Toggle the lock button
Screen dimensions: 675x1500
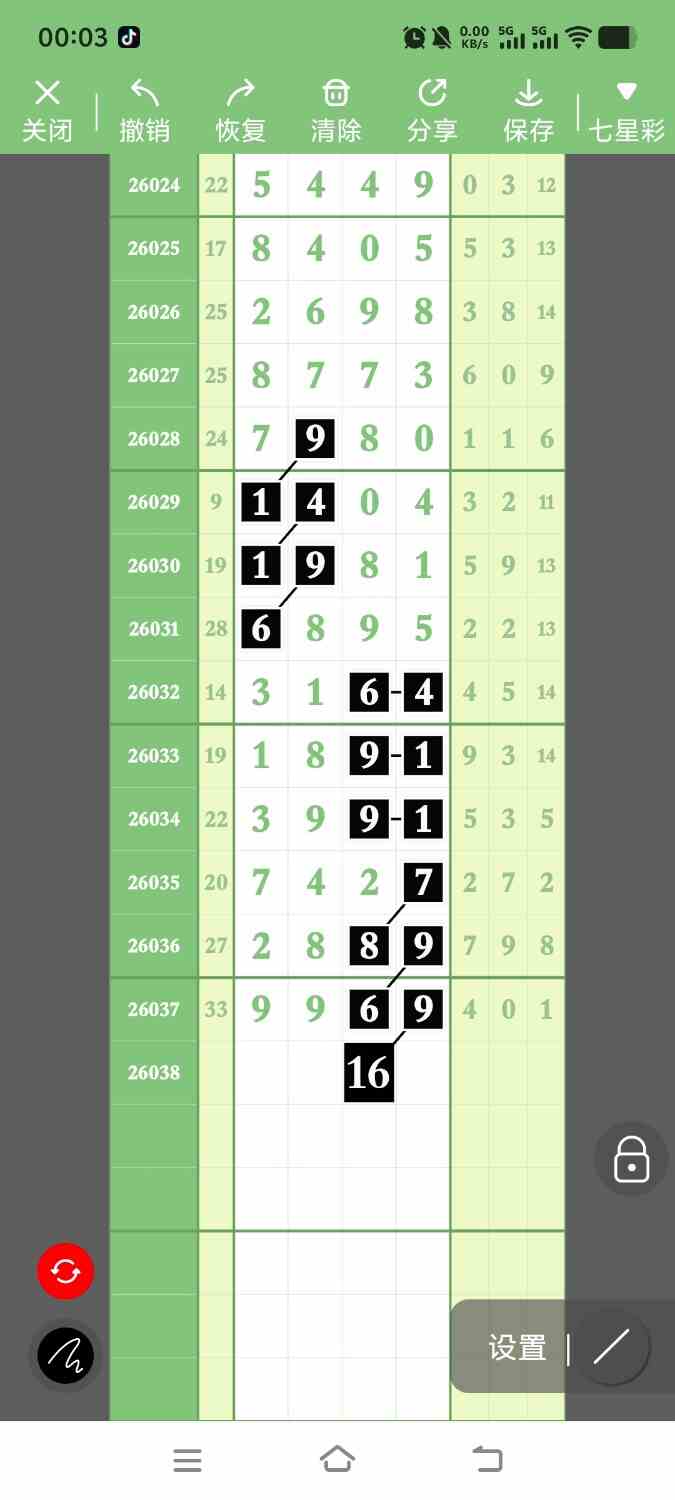631,1159
